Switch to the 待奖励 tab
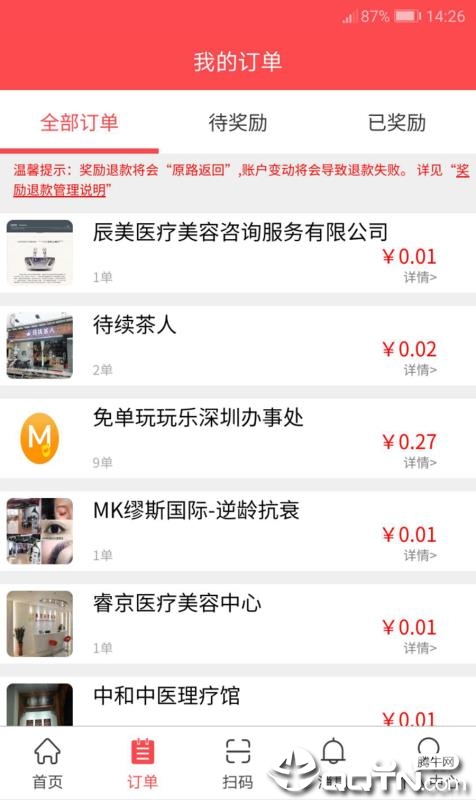476x800 pixels. 238,122
